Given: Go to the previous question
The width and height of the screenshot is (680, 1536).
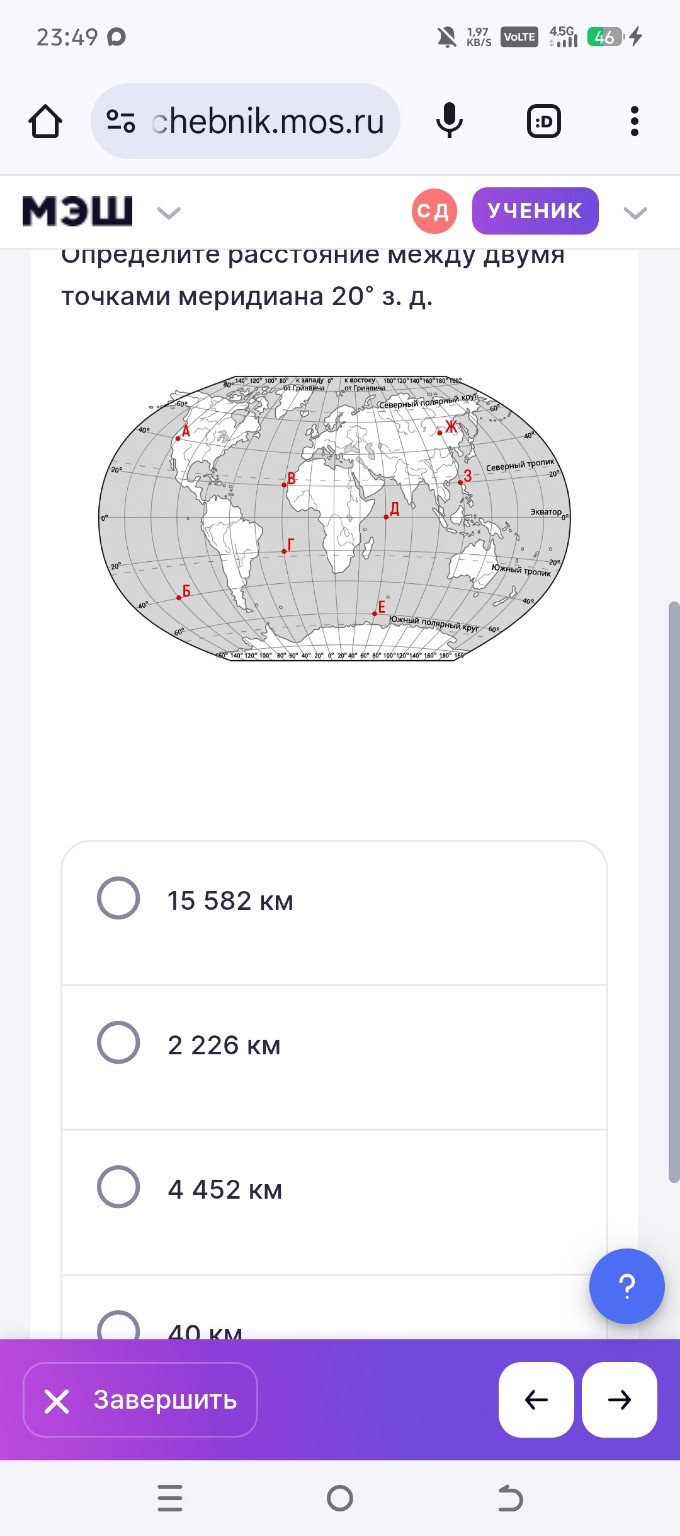Looking at the screenshot, I should 536,1400.
